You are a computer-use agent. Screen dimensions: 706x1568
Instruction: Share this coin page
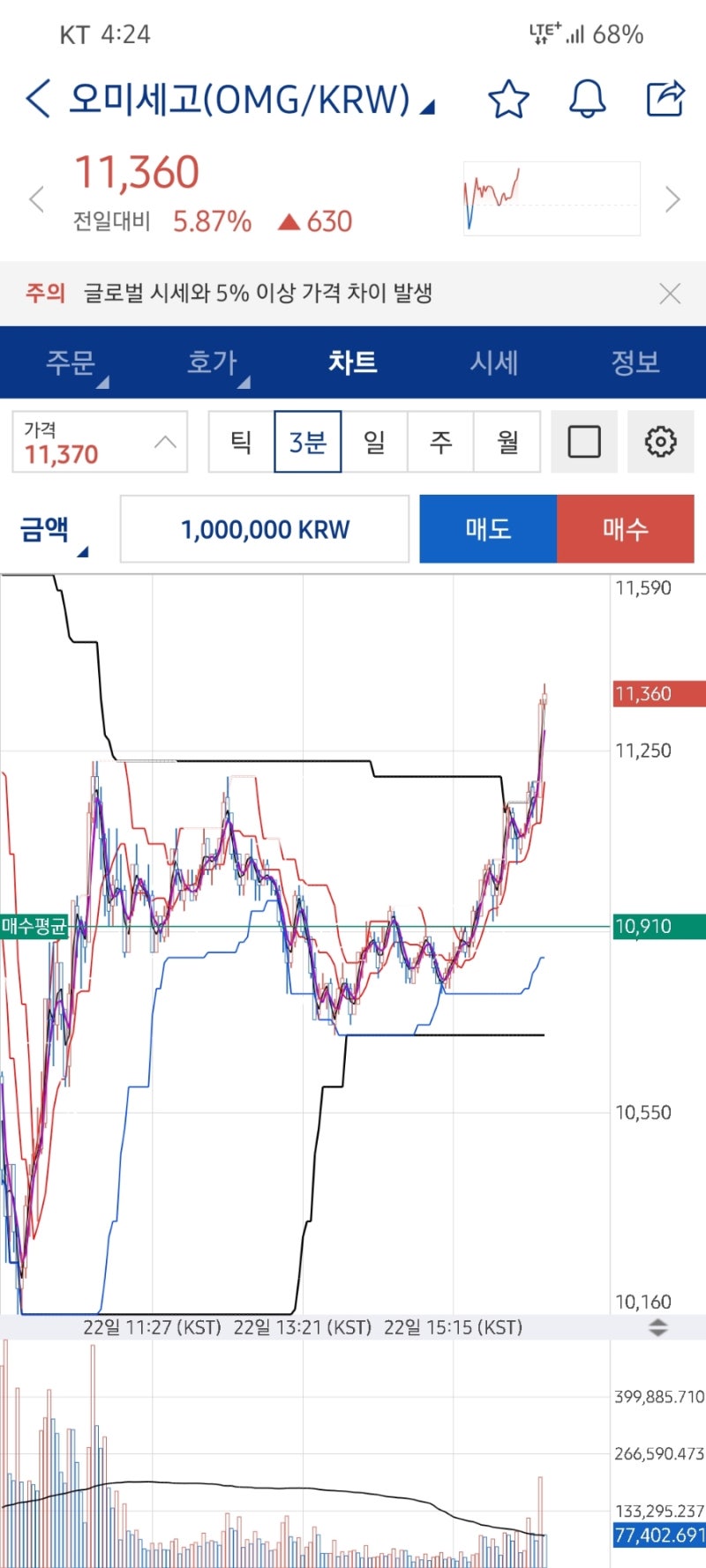click(665, 99)
